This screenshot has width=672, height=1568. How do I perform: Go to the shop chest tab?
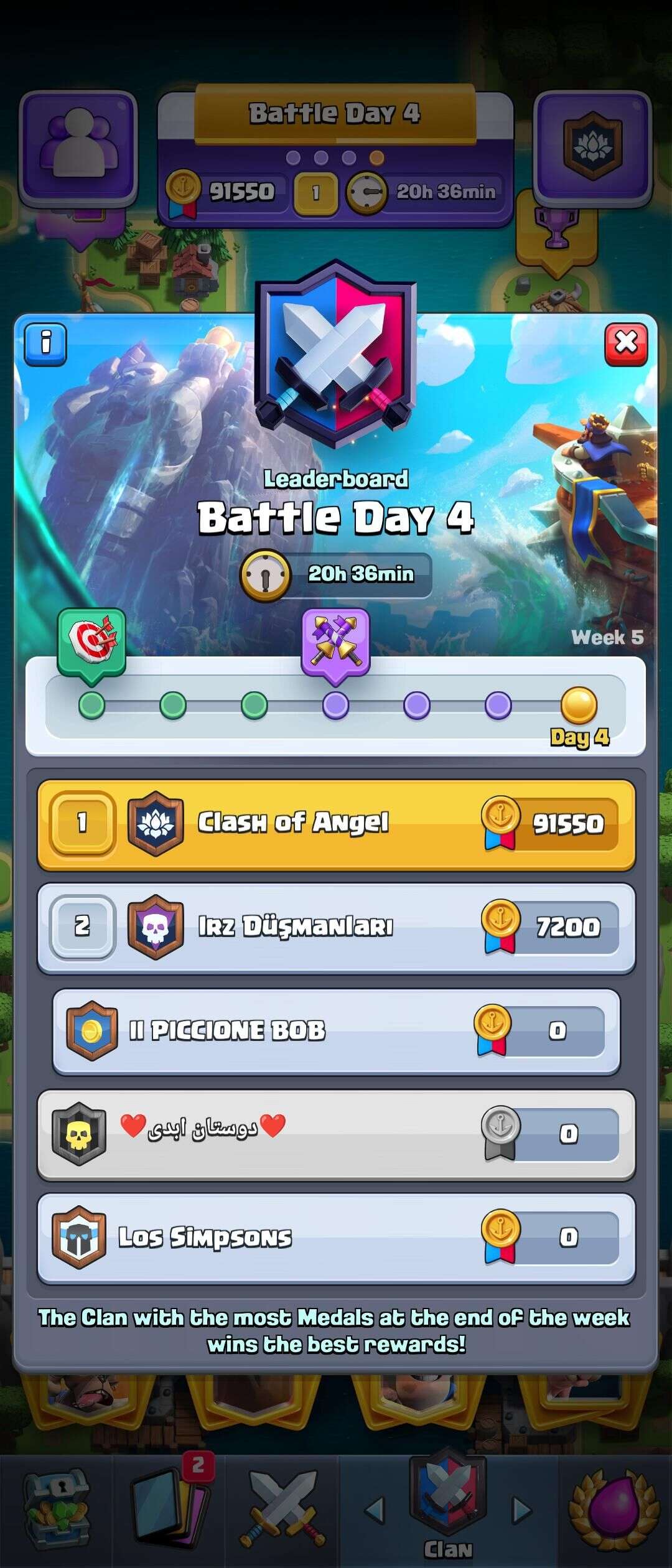tap(56, 1512)
